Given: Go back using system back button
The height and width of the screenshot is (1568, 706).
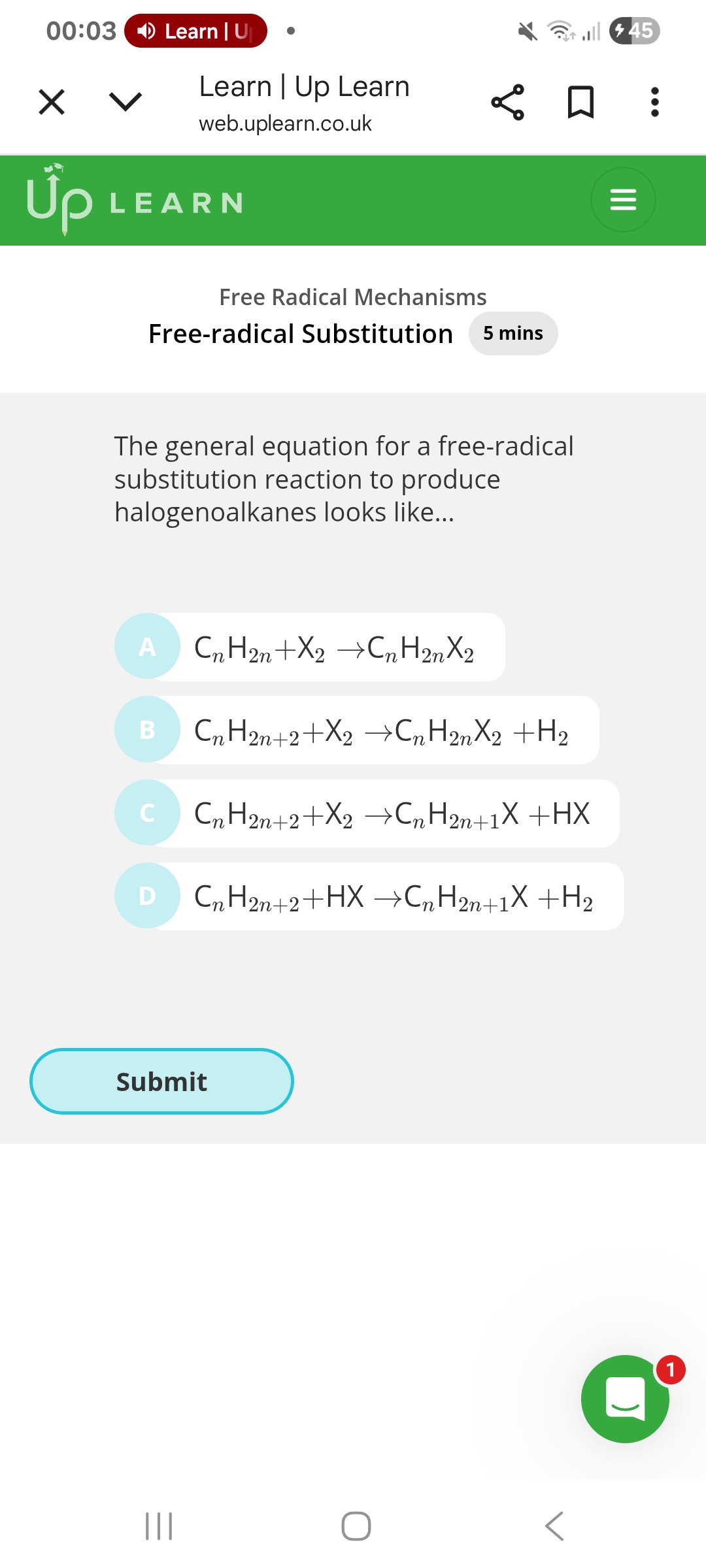Looking at the screenshot, I should (554, 1526).
